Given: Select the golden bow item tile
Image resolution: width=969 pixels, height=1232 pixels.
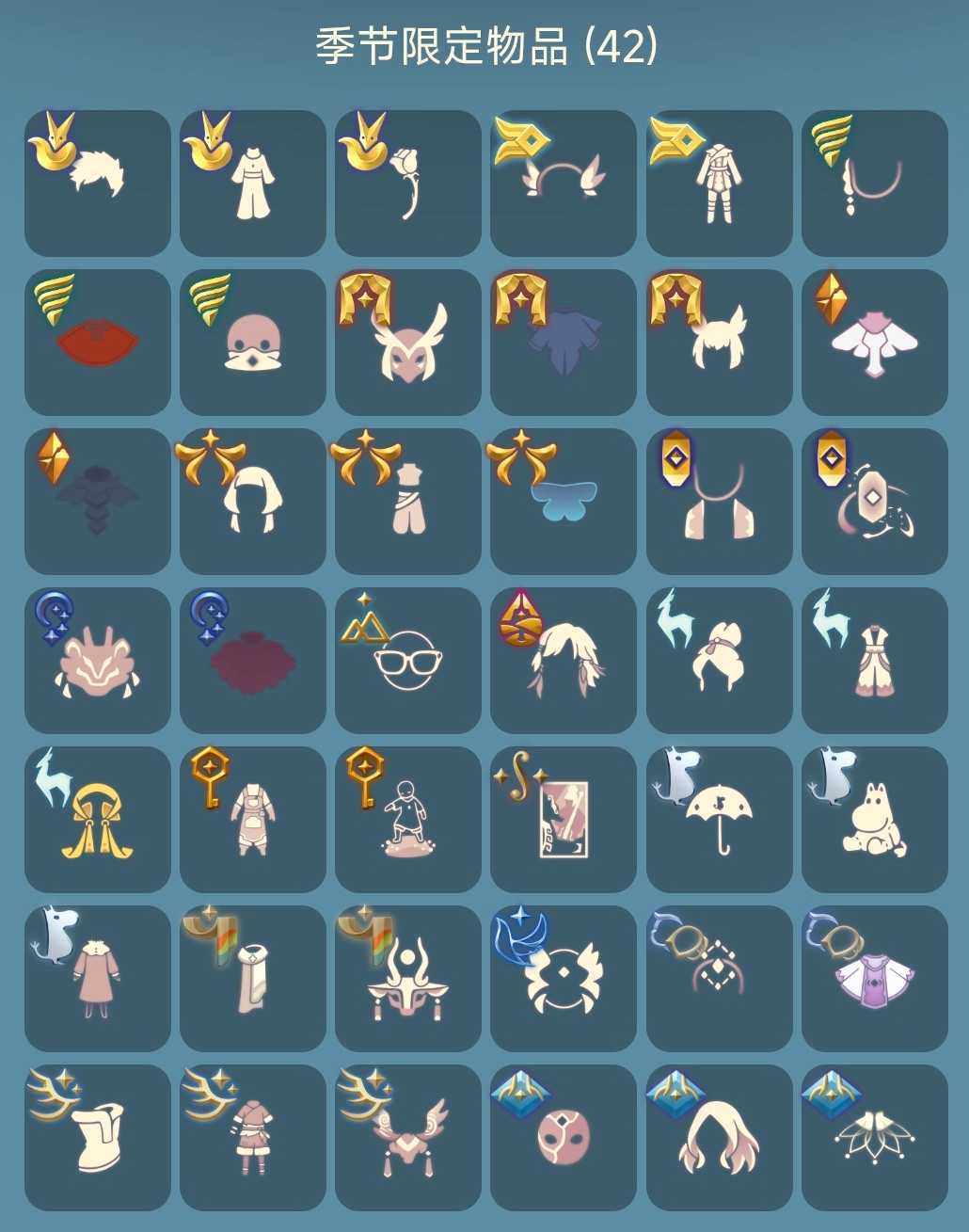Looking at the screenshot, I should pos(98,820).
